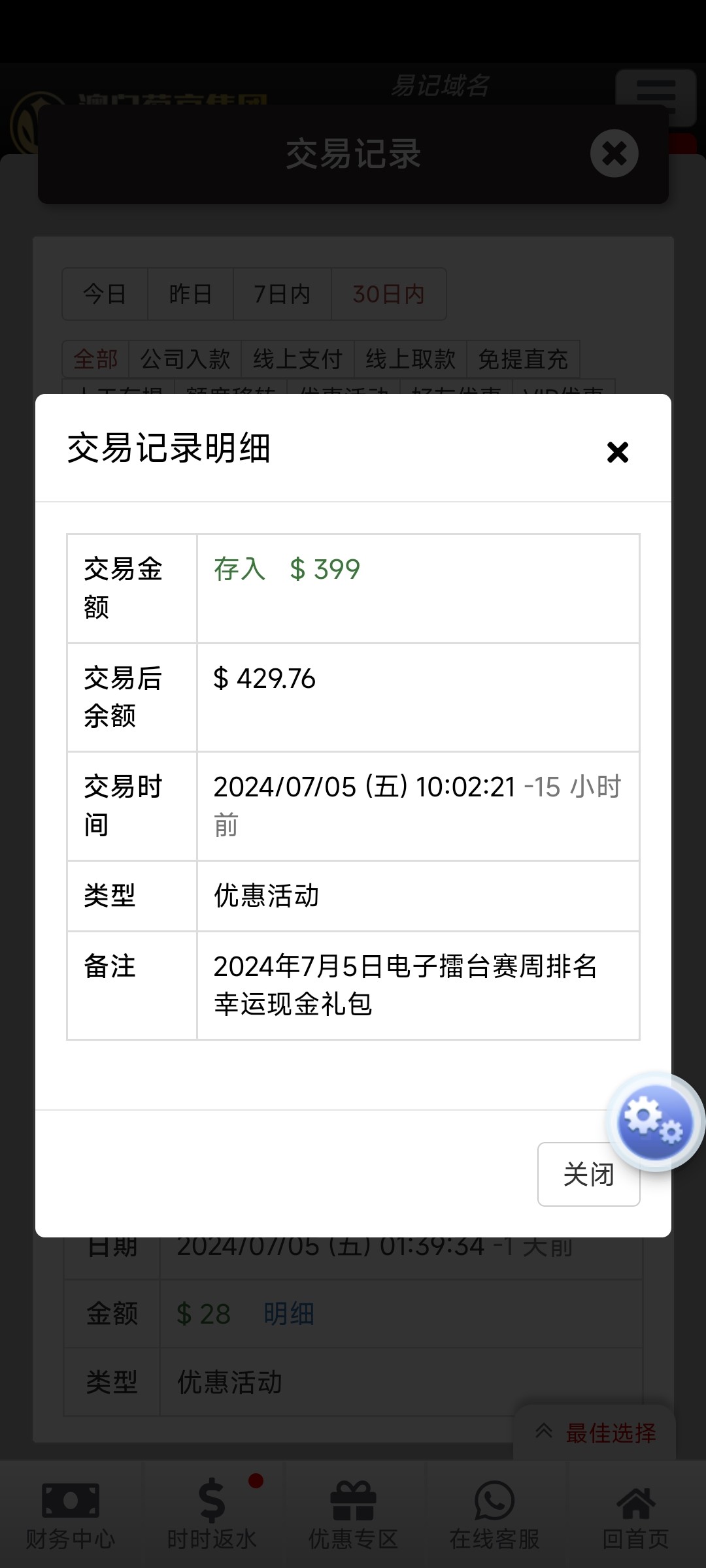Close the 交易记录明细 dialog with X
Screen dimensions: 706x1568
click(x=617, y=451)
